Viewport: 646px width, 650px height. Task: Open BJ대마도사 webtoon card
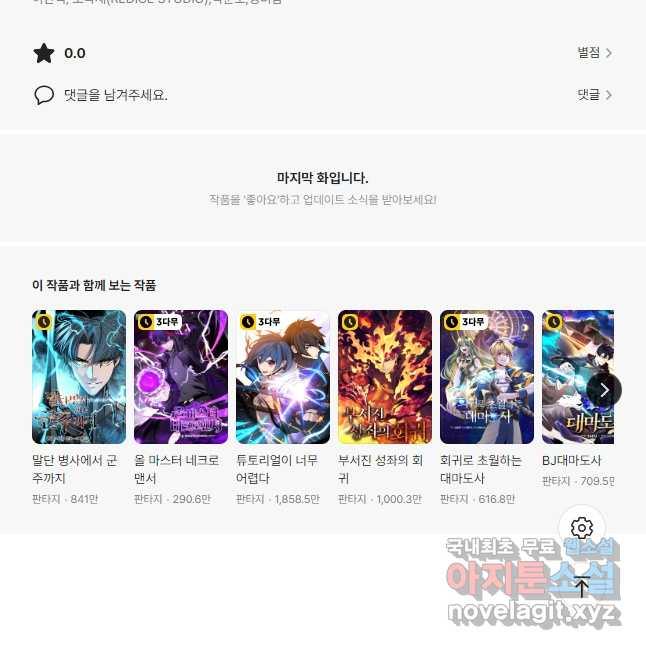[x=568, y=377]
